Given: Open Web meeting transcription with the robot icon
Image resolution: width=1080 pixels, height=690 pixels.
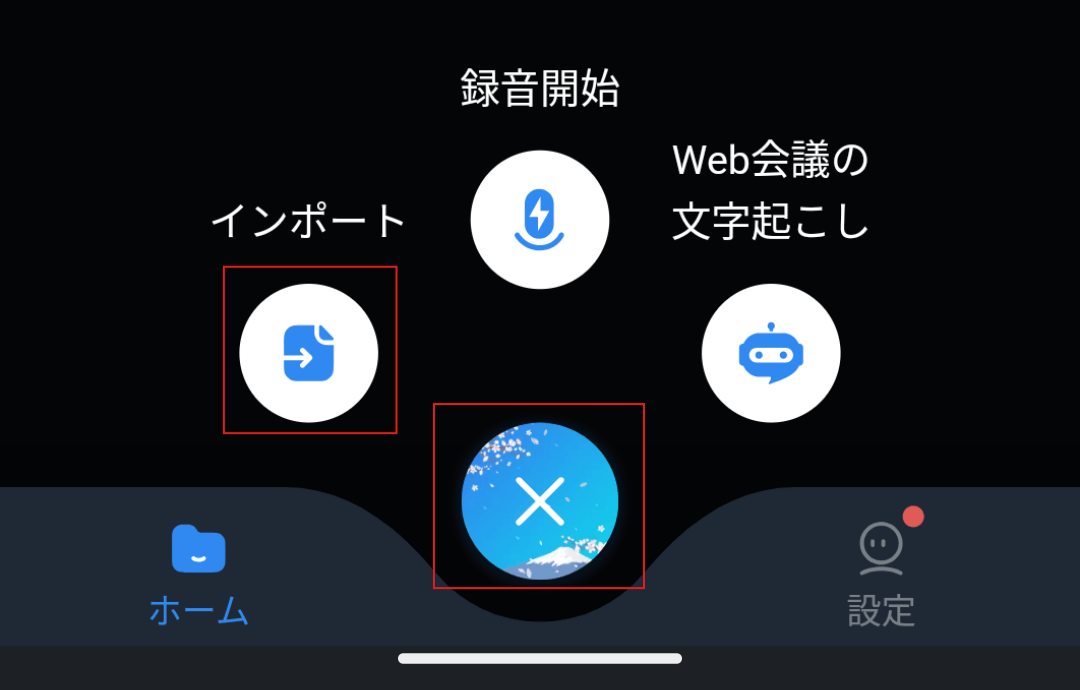Looking at the screenshot, I should click(x=771, y=353).
